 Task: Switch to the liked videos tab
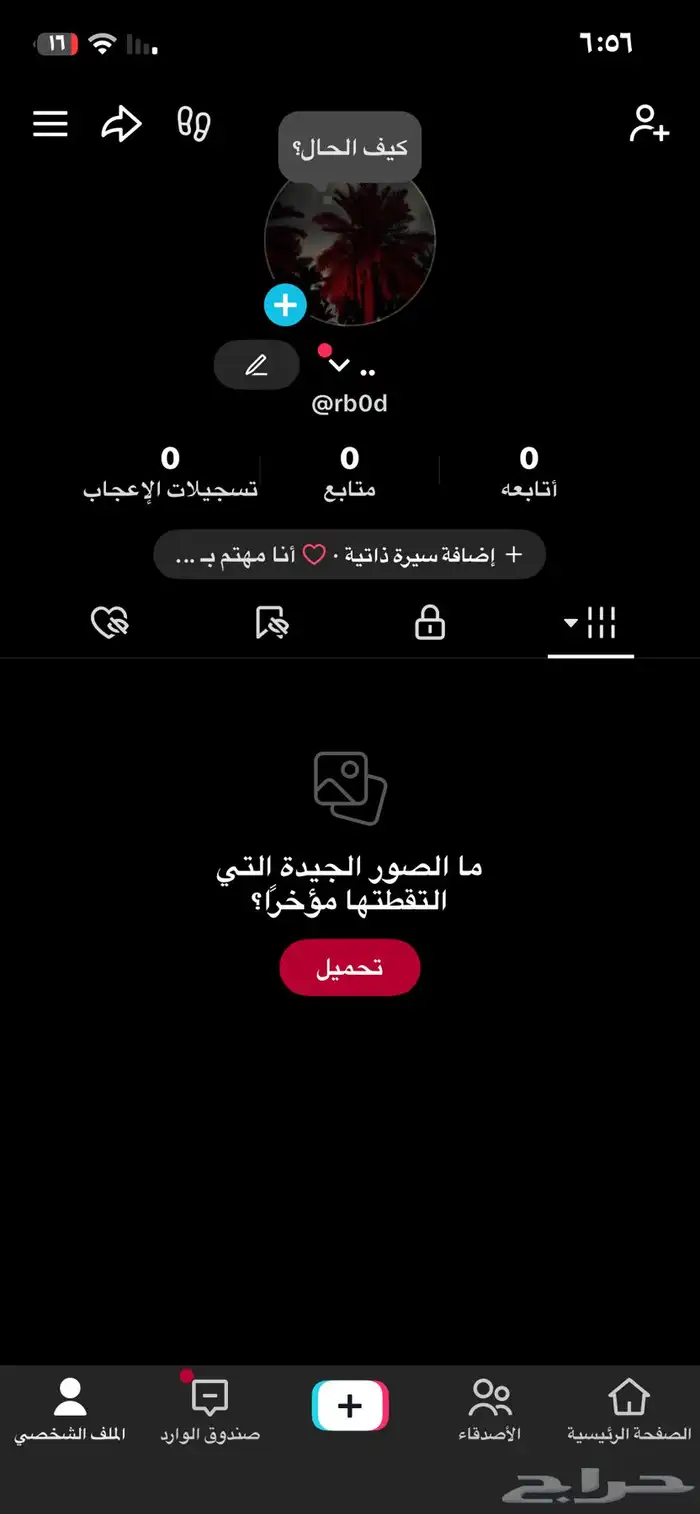[110, 625]
